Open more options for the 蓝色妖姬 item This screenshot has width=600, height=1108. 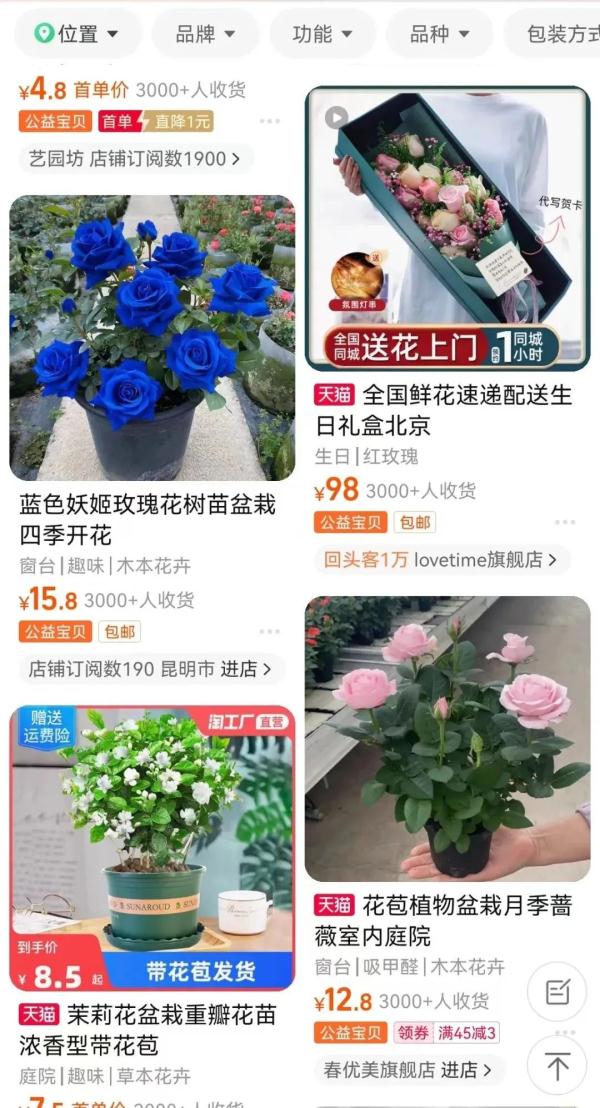269,632
